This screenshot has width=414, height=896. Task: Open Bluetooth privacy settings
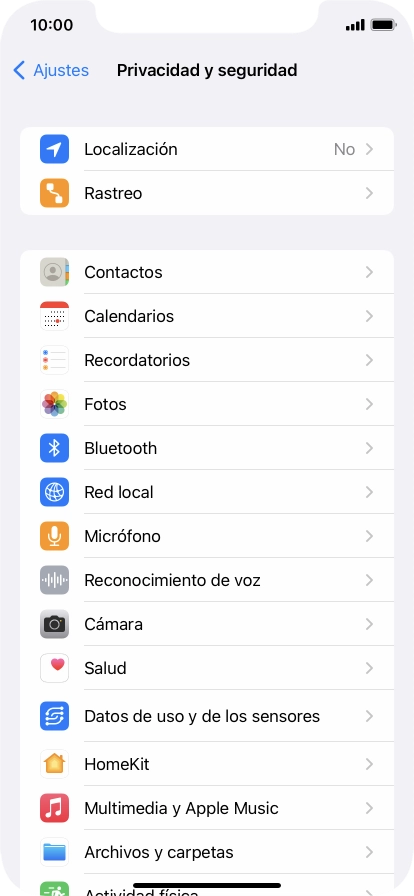pos(207,448)
